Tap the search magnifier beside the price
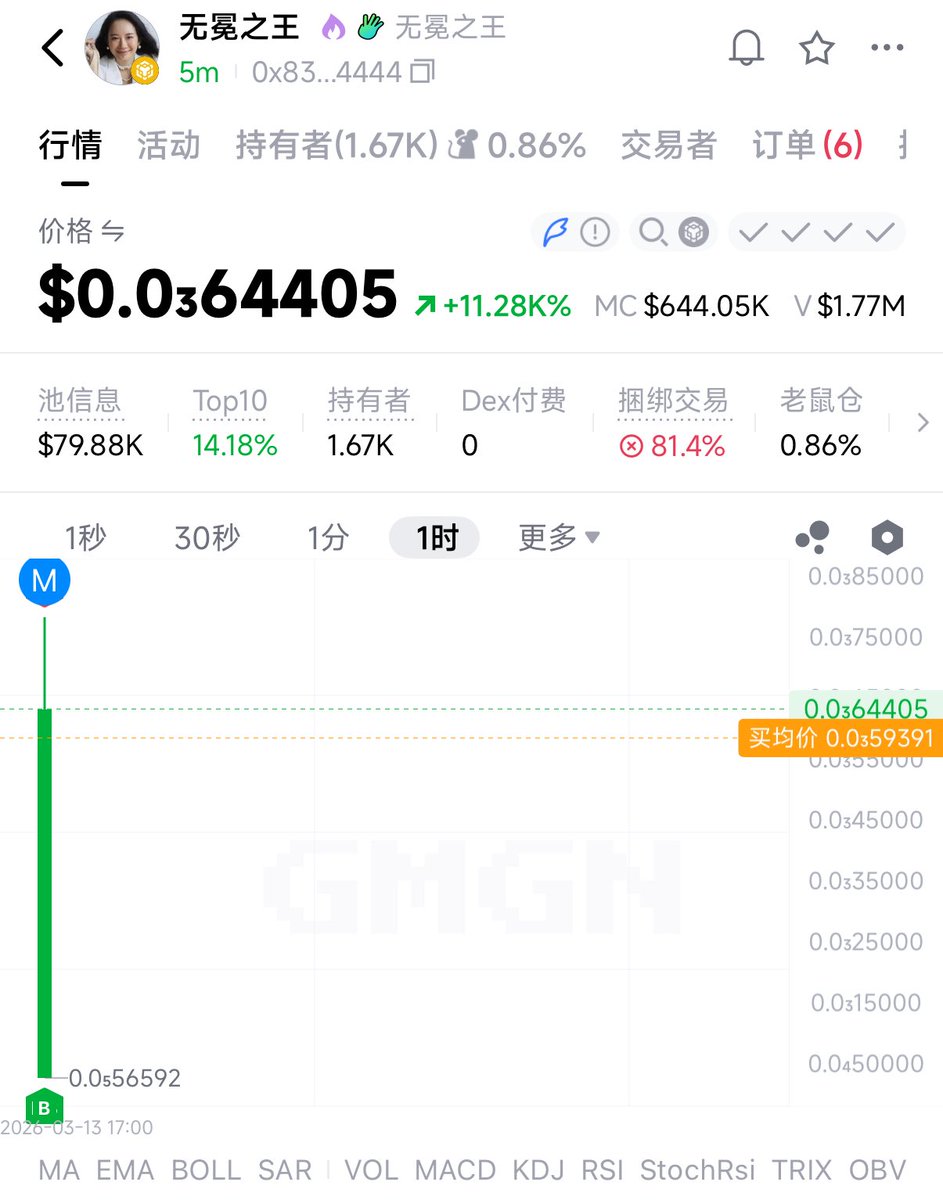The image size is (943, 1200). [x=653, y=233]
